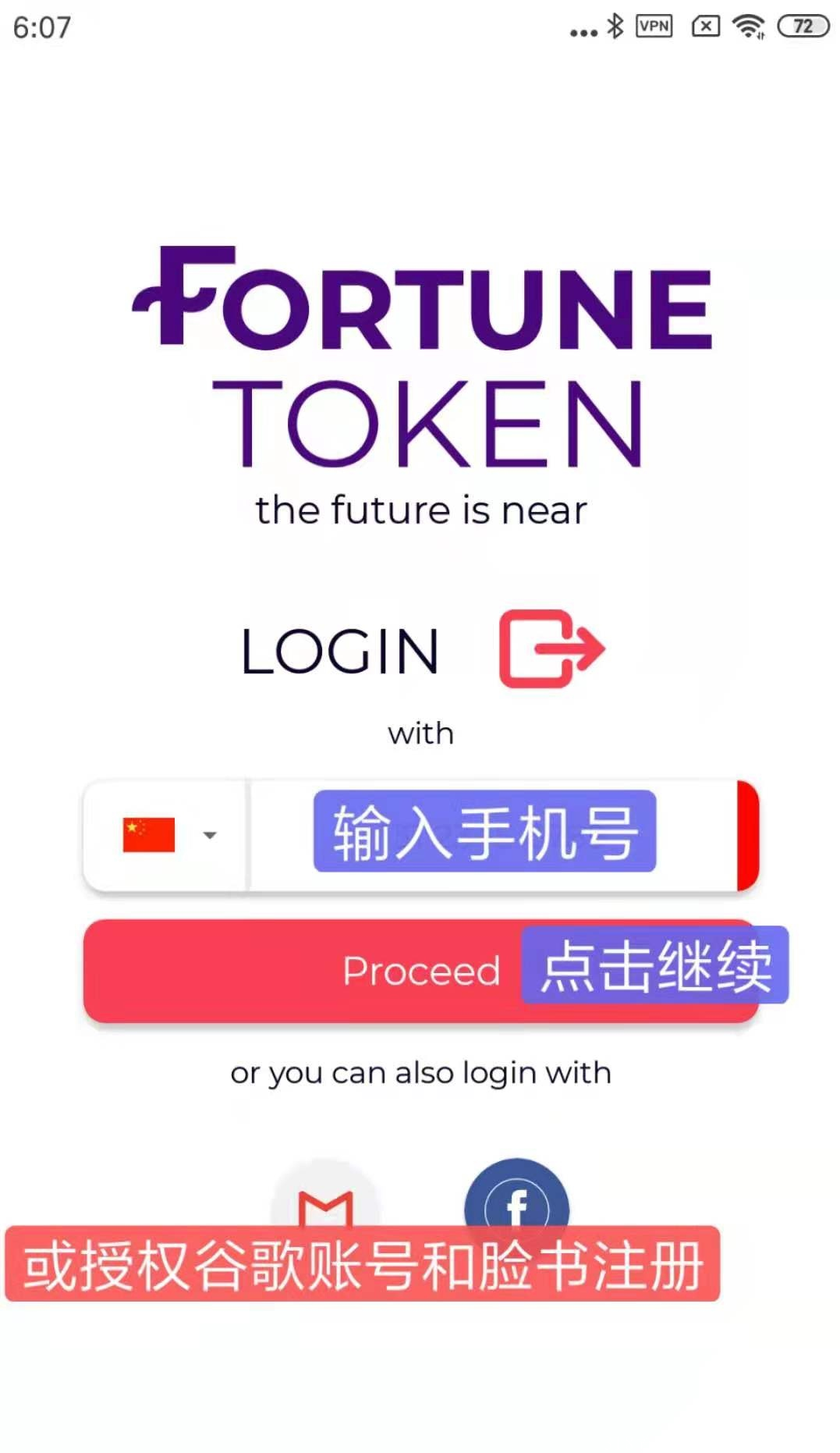Tap the phone number input field
The image size is (840, 1453).
click(x=491, y=835)
